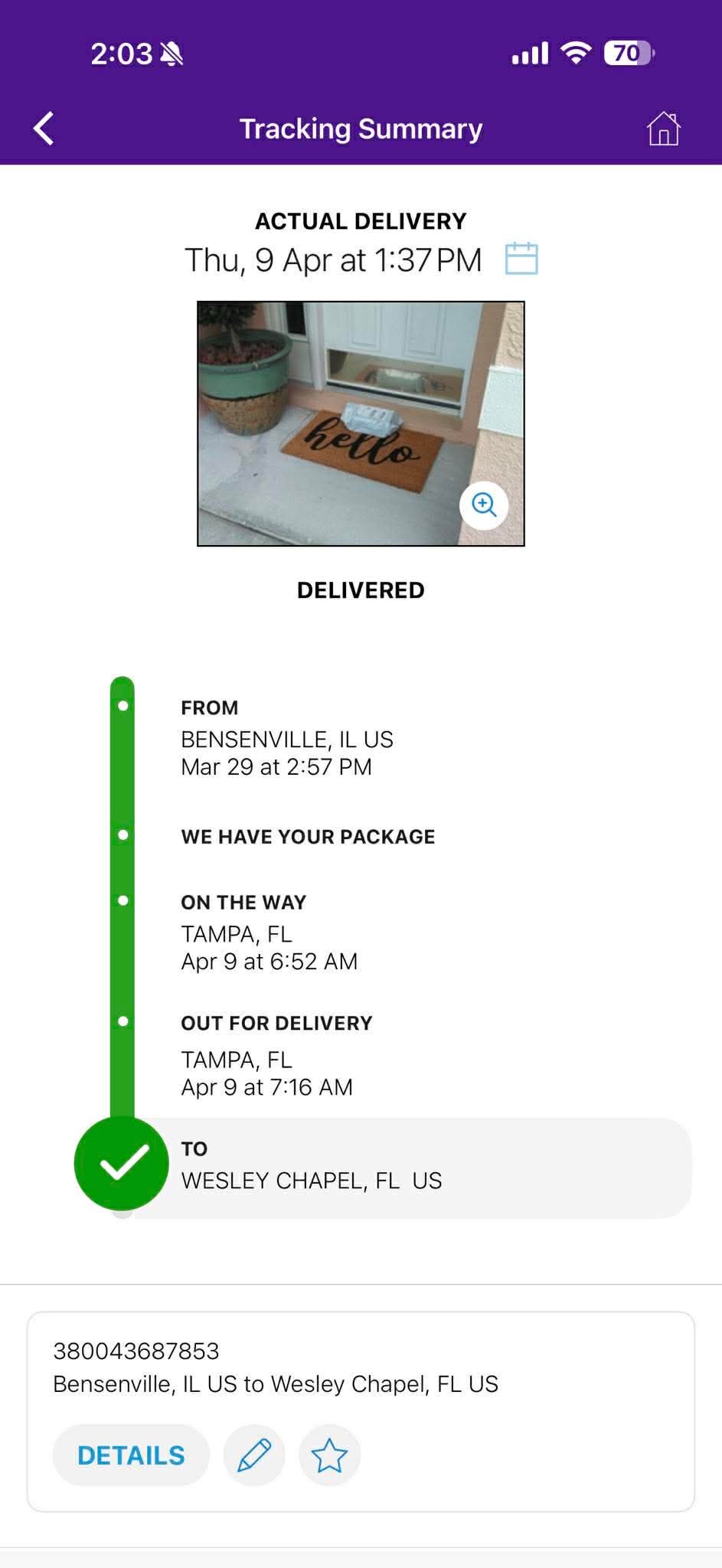This screenshot has width=722, height=1568.
Task: Open the DETAILS button
Action: [130, 1454]
